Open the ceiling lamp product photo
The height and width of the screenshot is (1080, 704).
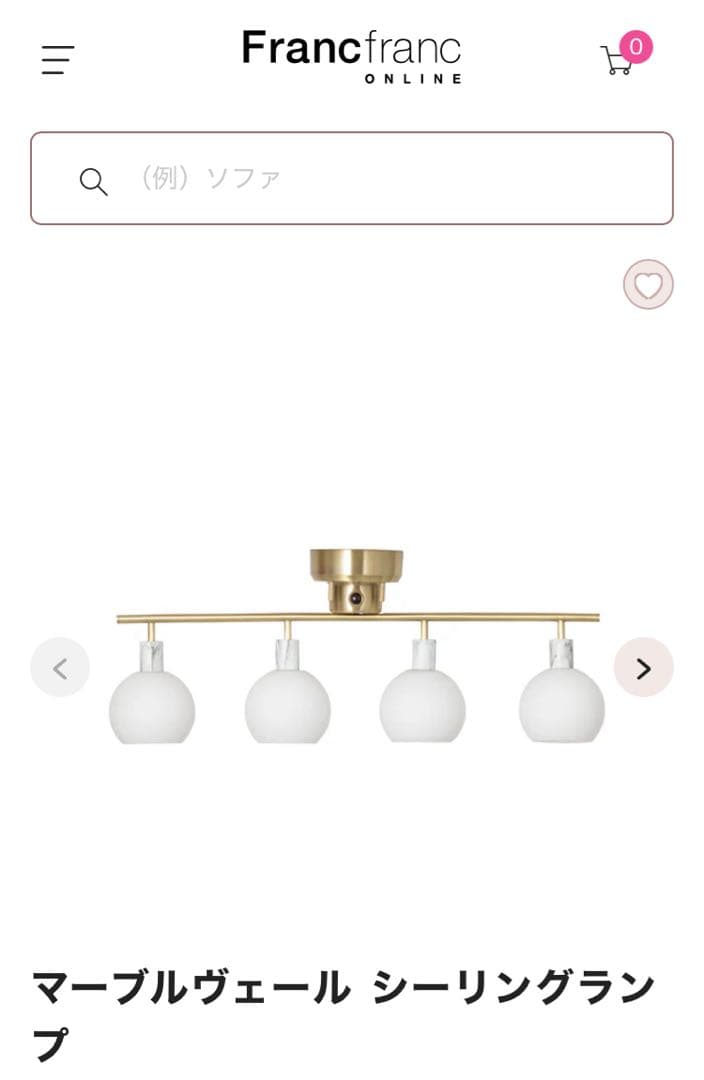pyautogui.click(x=356, y=647)
